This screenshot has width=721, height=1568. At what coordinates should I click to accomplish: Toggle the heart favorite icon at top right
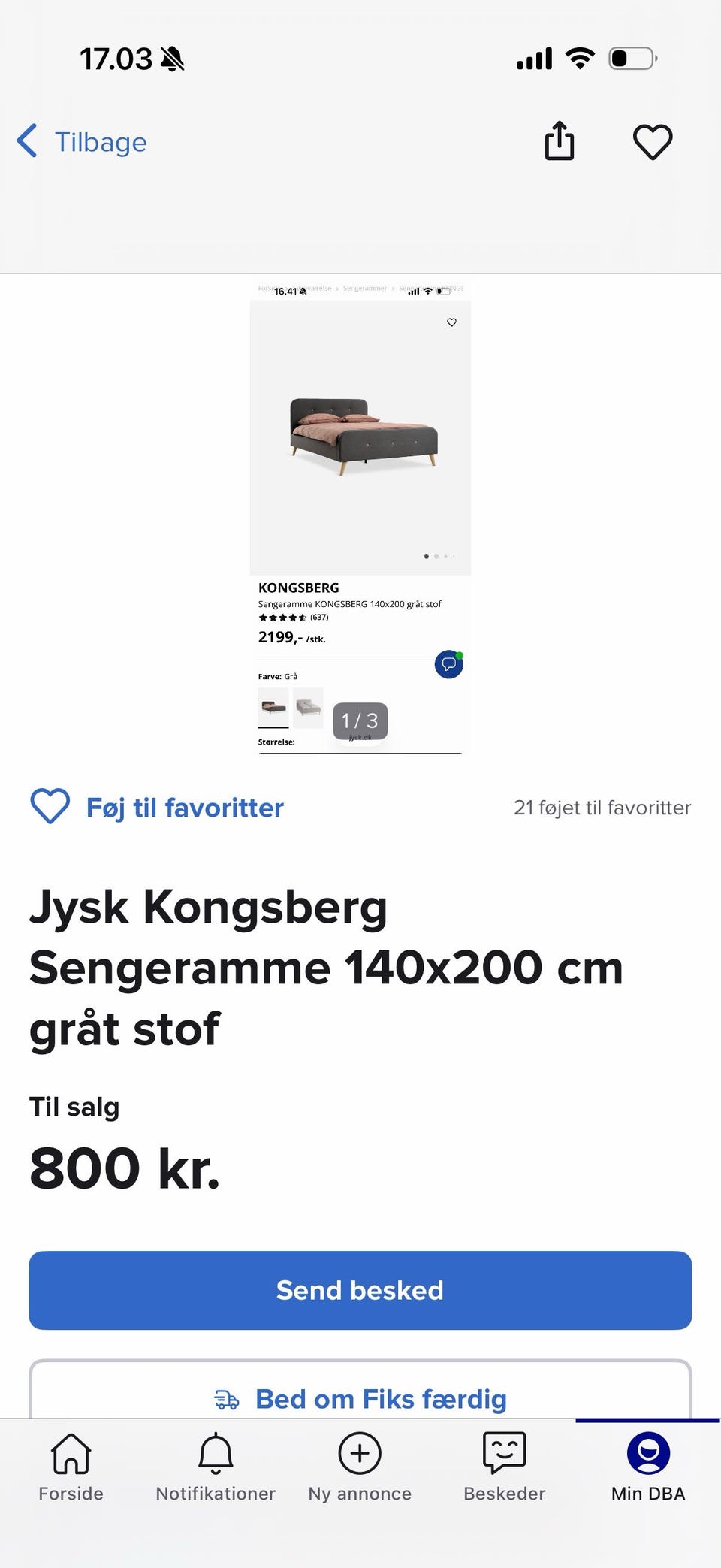pyautogui.click(x=653, y=140)
